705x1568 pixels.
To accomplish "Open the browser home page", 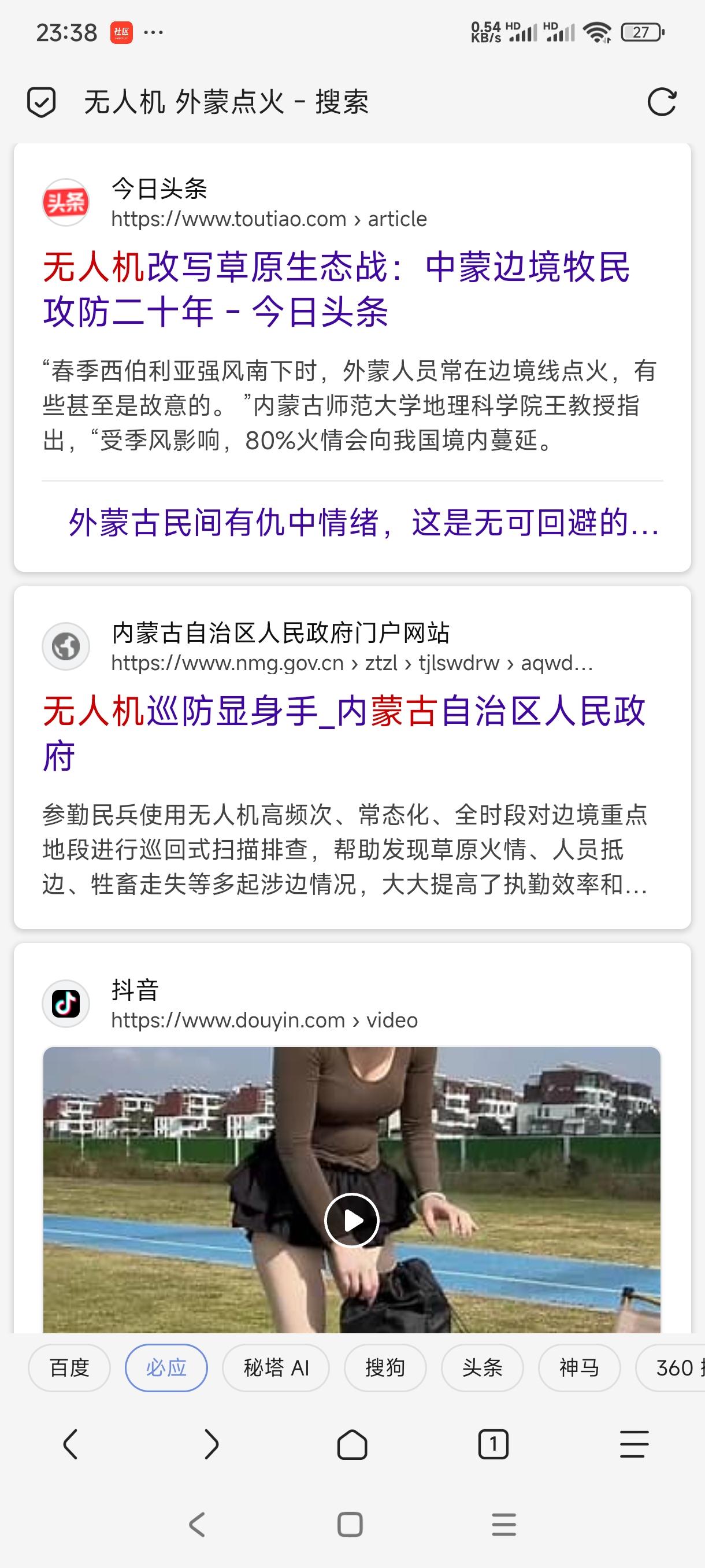I will click(x=352, y=1444).
